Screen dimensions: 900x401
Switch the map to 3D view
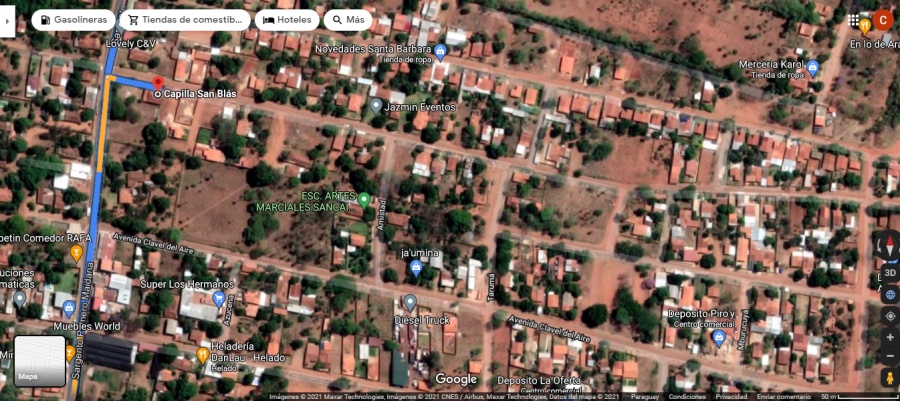[889, 272]
